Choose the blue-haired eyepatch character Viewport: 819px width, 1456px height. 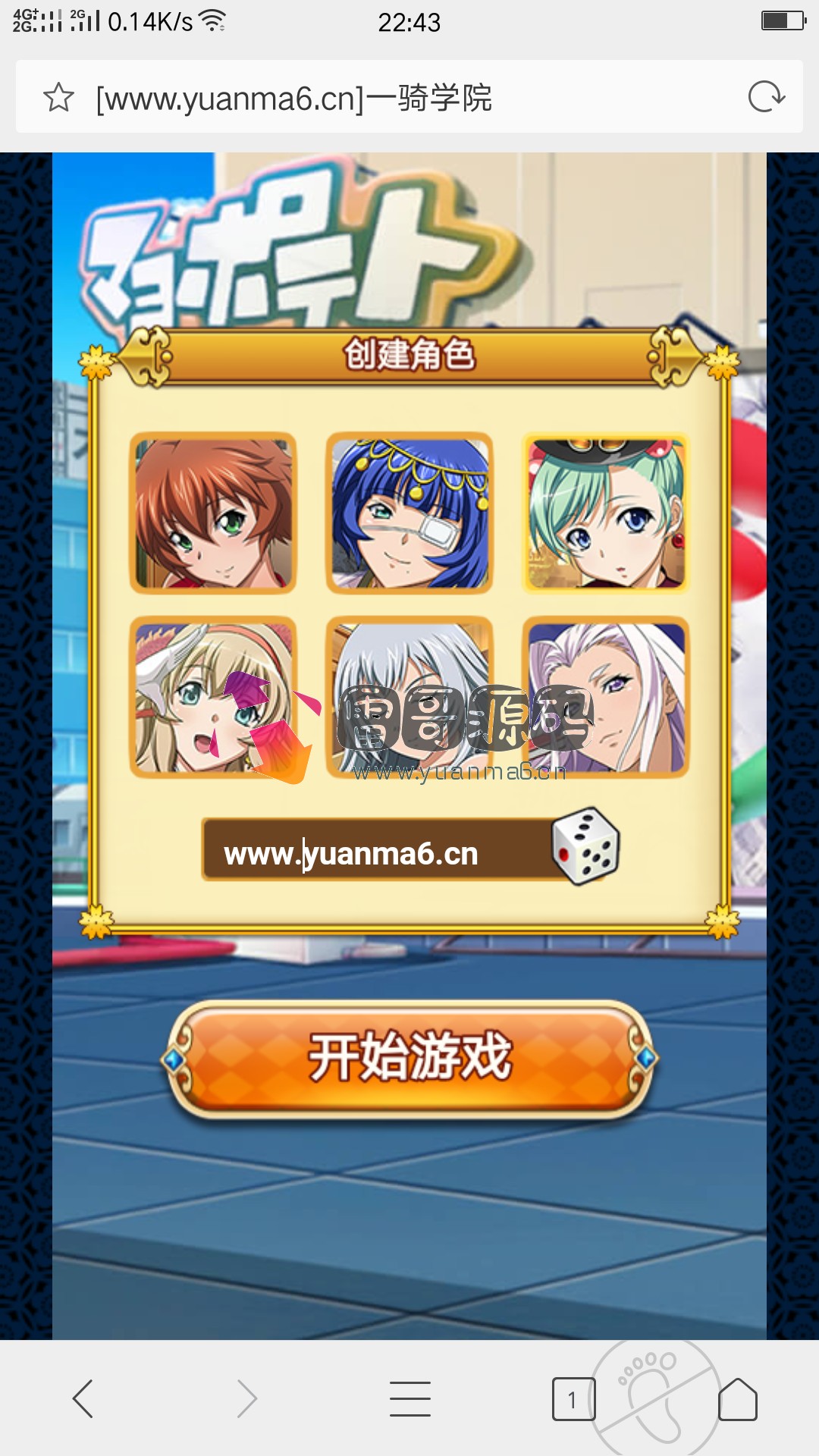[409, 513]
